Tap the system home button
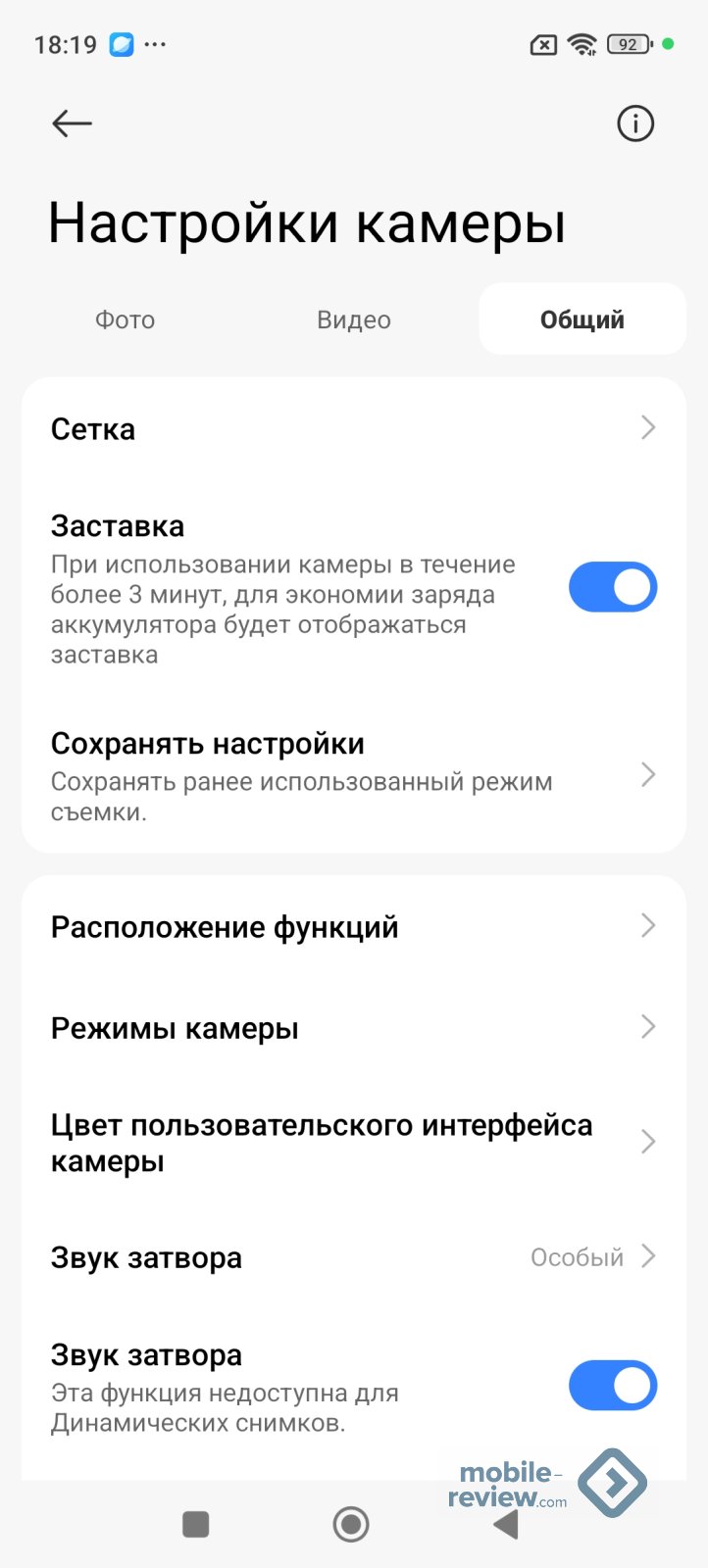Viewport: 708px width, 1568px height. (351, 1524)
